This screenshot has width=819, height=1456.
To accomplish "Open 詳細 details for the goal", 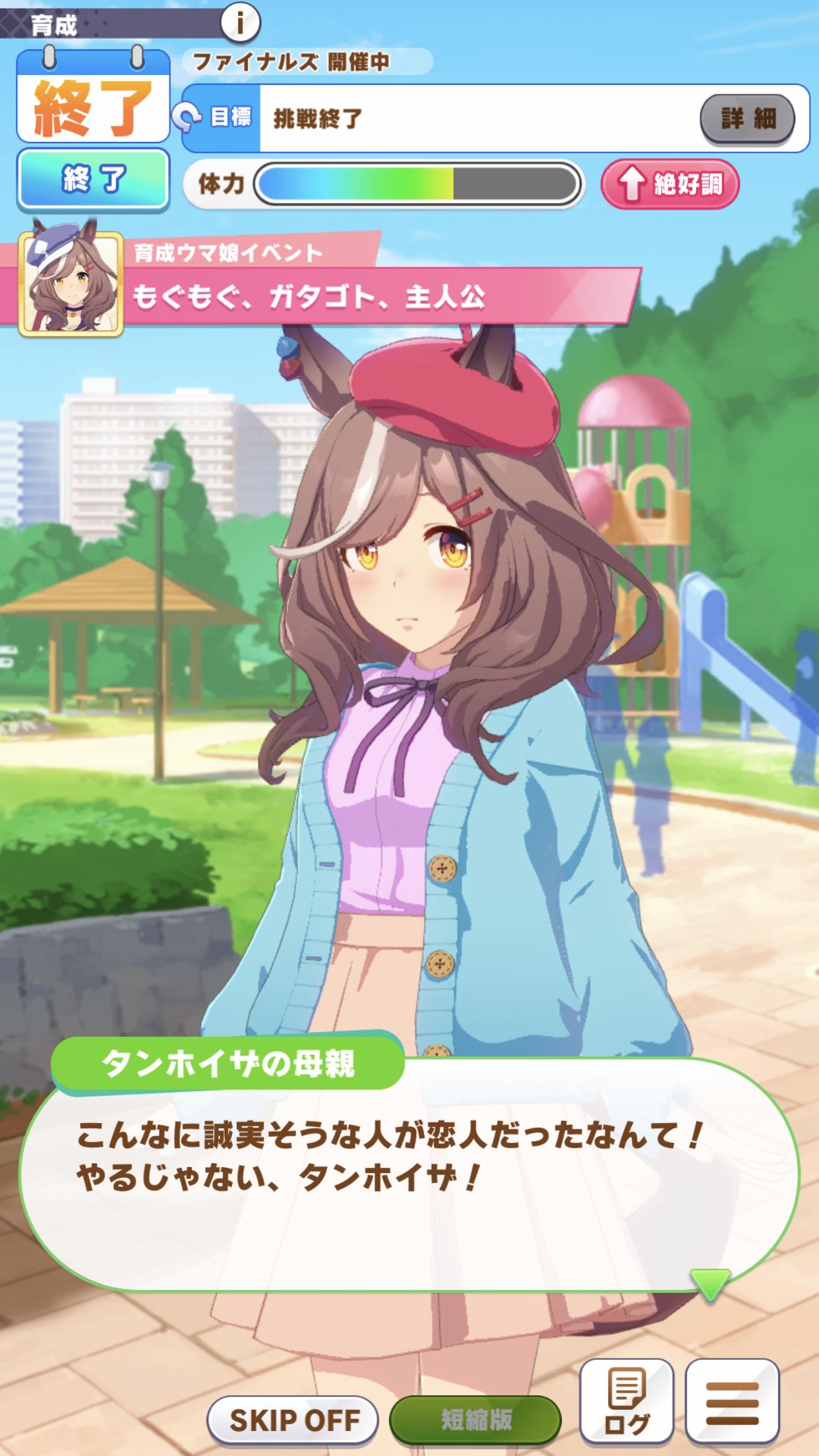I will (x=747, y=119).
